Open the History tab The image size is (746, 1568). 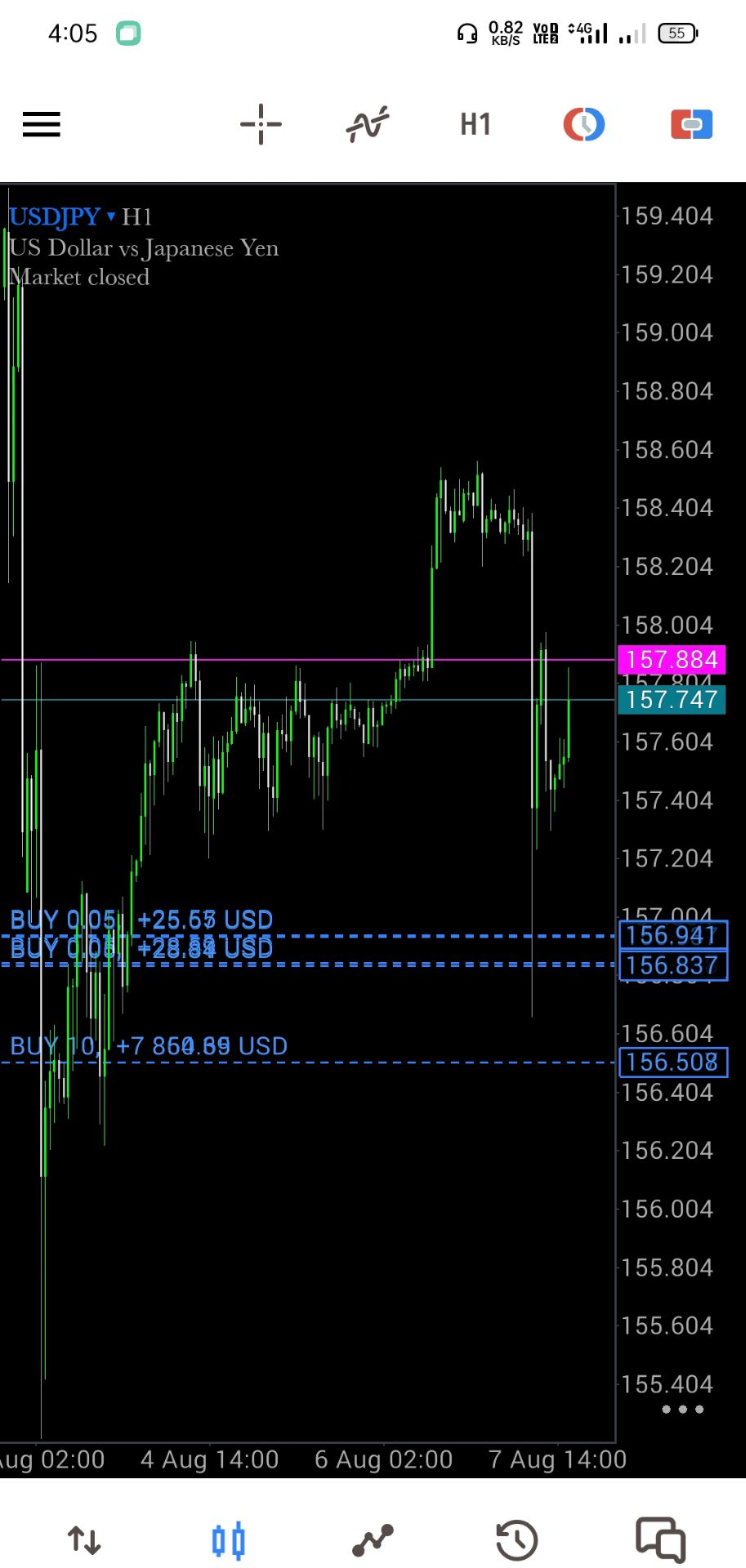516,1540
